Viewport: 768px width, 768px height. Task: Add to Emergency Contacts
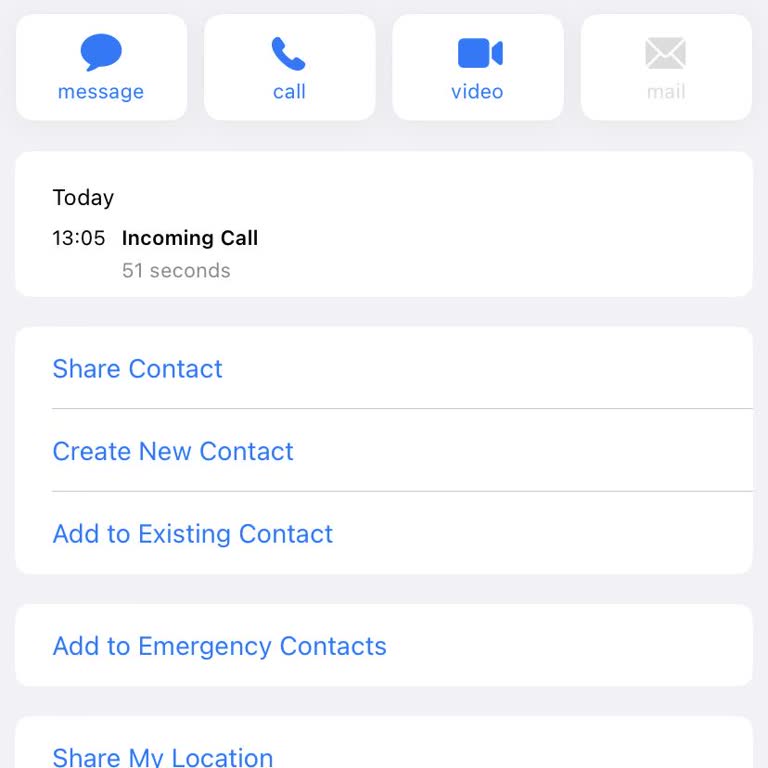point(220,646)
